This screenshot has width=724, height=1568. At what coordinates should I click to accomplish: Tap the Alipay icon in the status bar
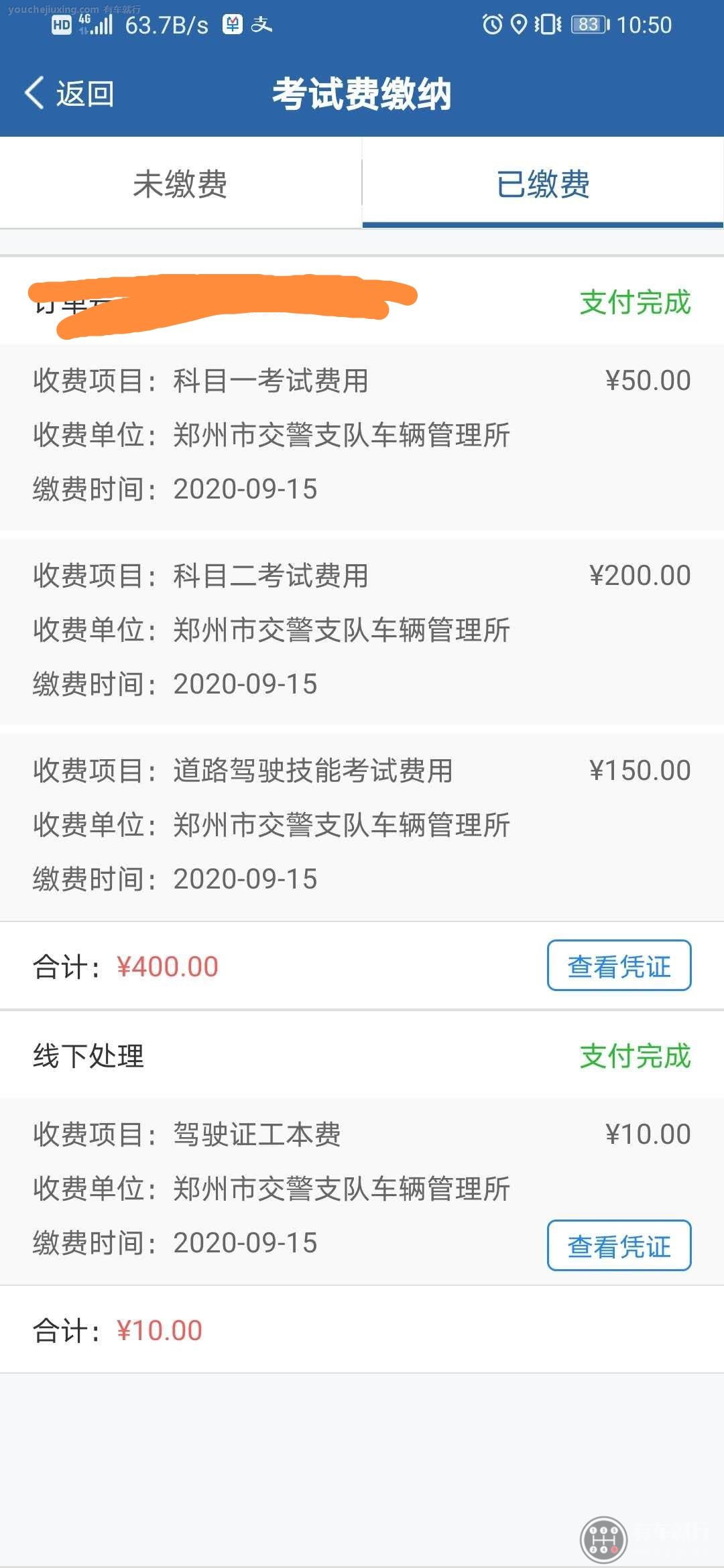pyautogui.click(x=261, y=24)
